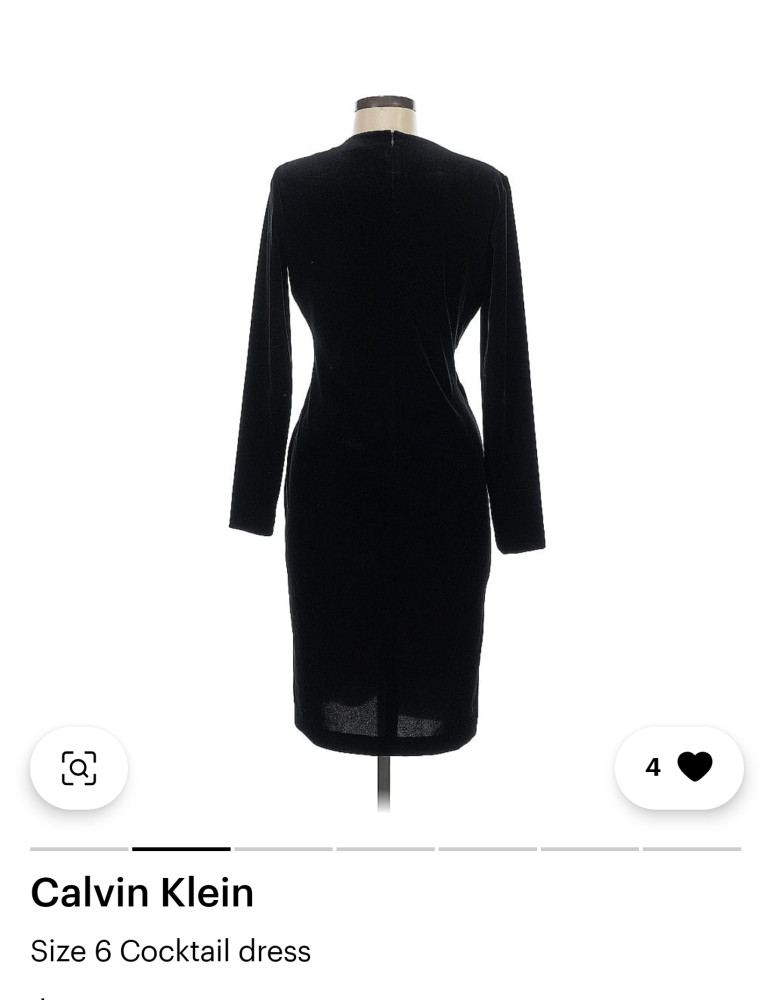The height and width of the screenshot is (1000, 774).
Task: Favorite this dress with the heart button
Action: click(693, 767)
